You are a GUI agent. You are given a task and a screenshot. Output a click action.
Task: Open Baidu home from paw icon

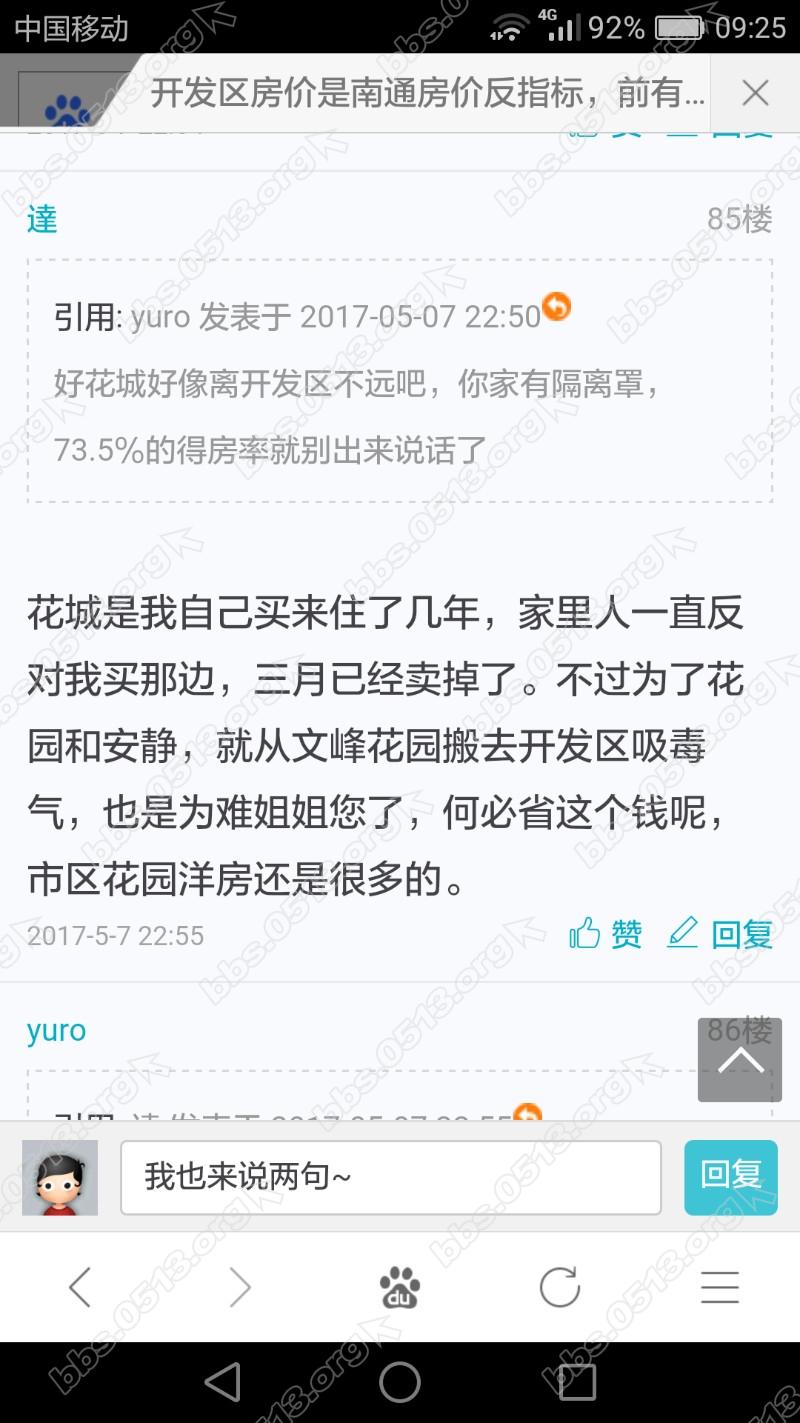400,1287
